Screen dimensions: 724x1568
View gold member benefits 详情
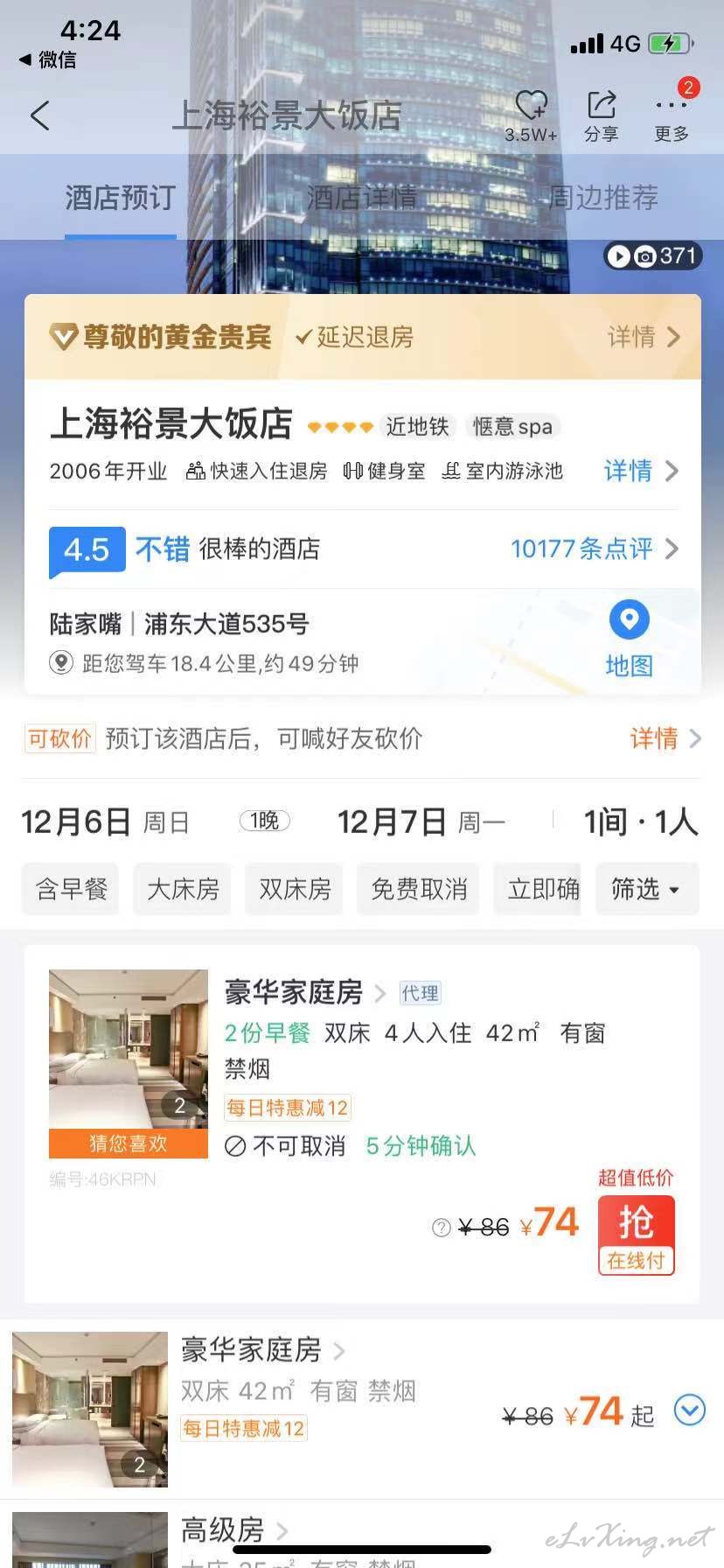[644, 337]
